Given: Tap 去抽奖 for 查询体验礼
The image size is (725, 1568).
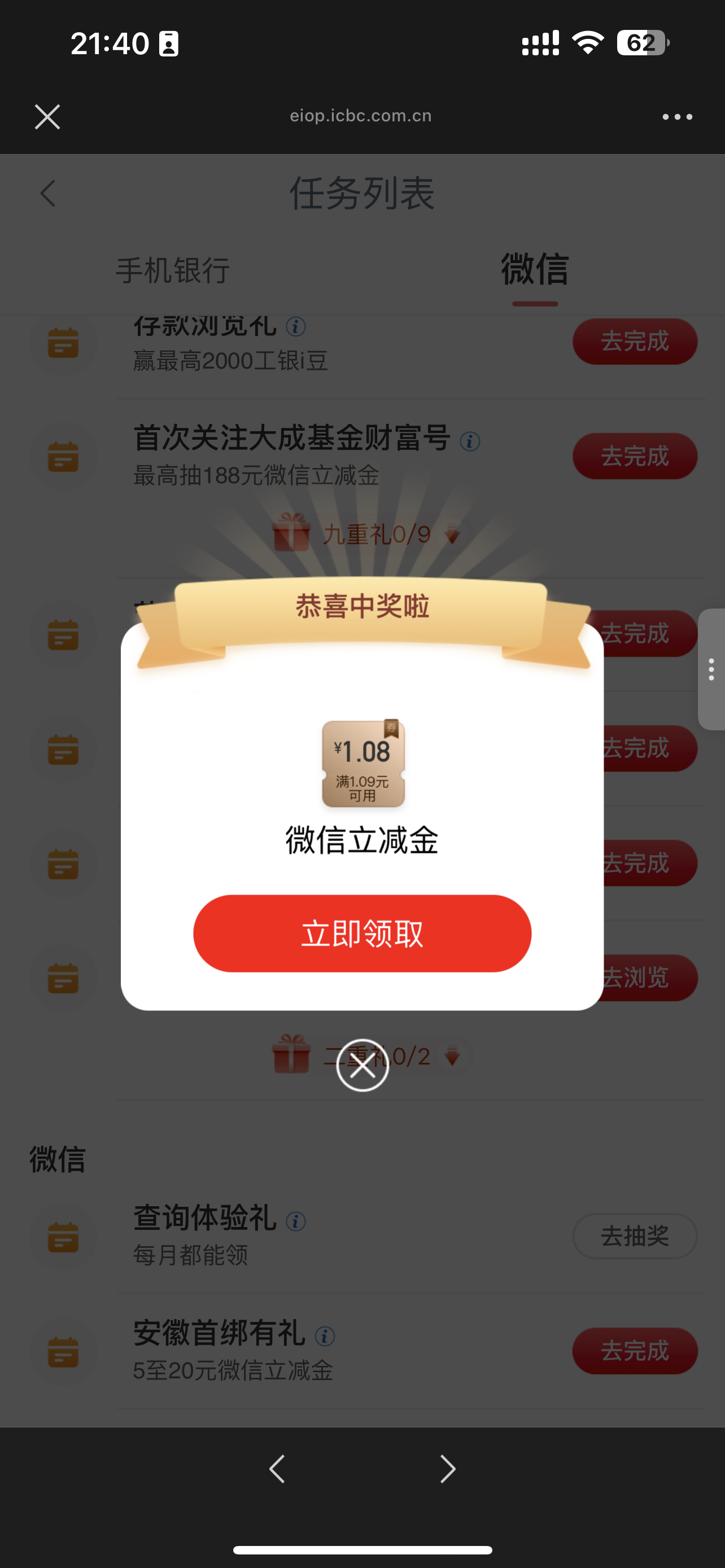Looking at the screenshot, I should 635,1236.
